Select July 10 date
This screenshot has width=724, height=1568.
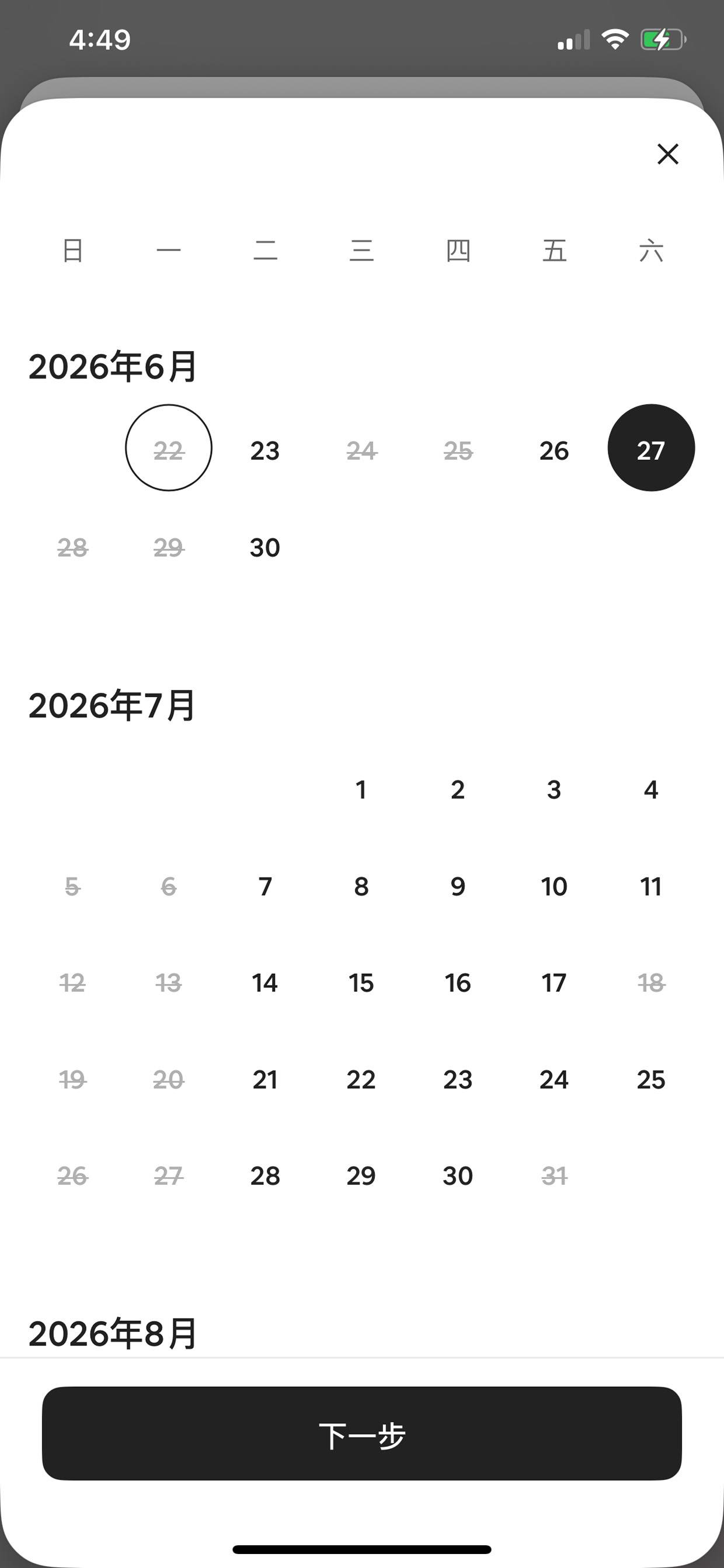tap(554, 886)
